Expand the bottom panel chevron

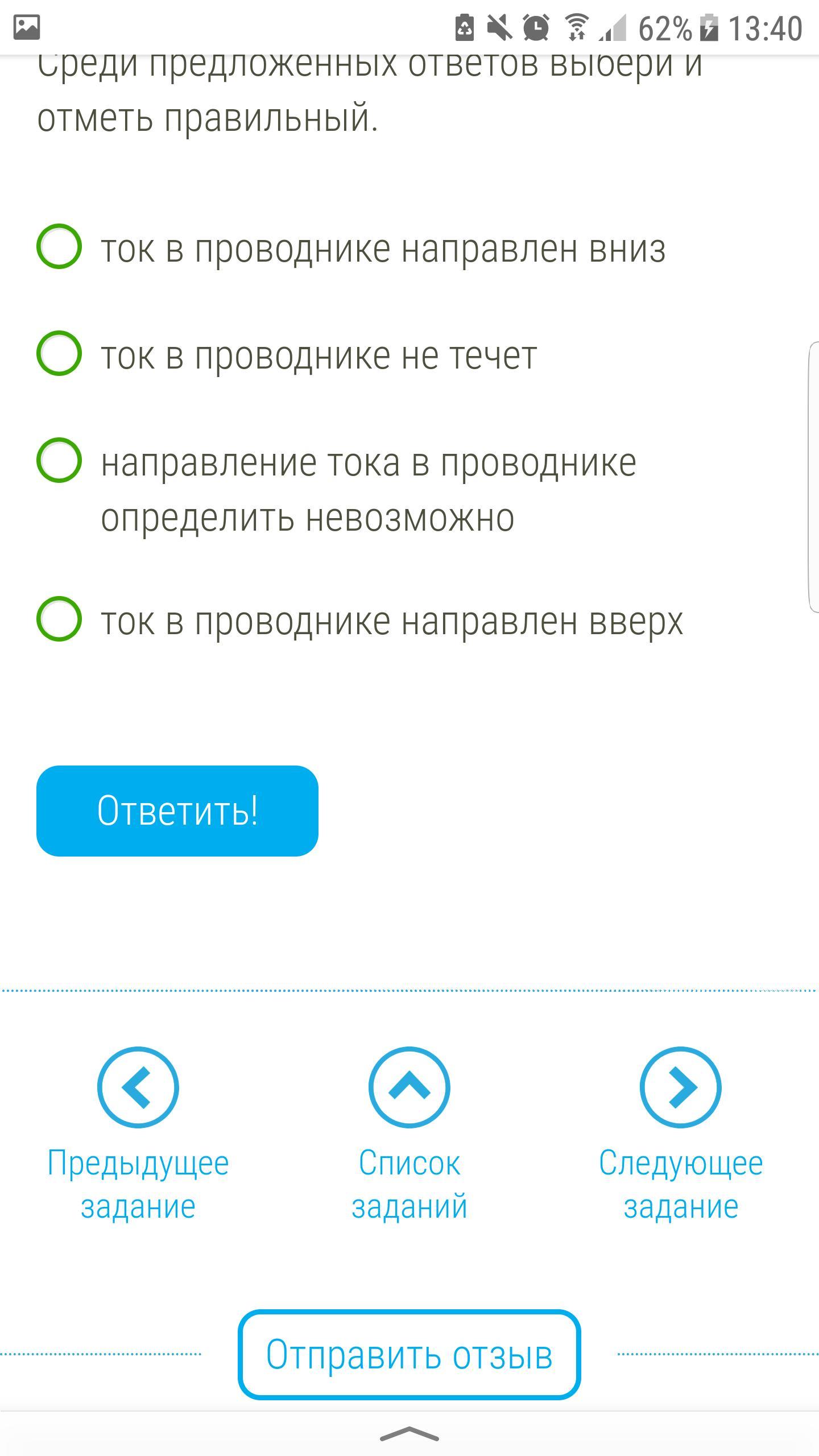pos(409,1434)
